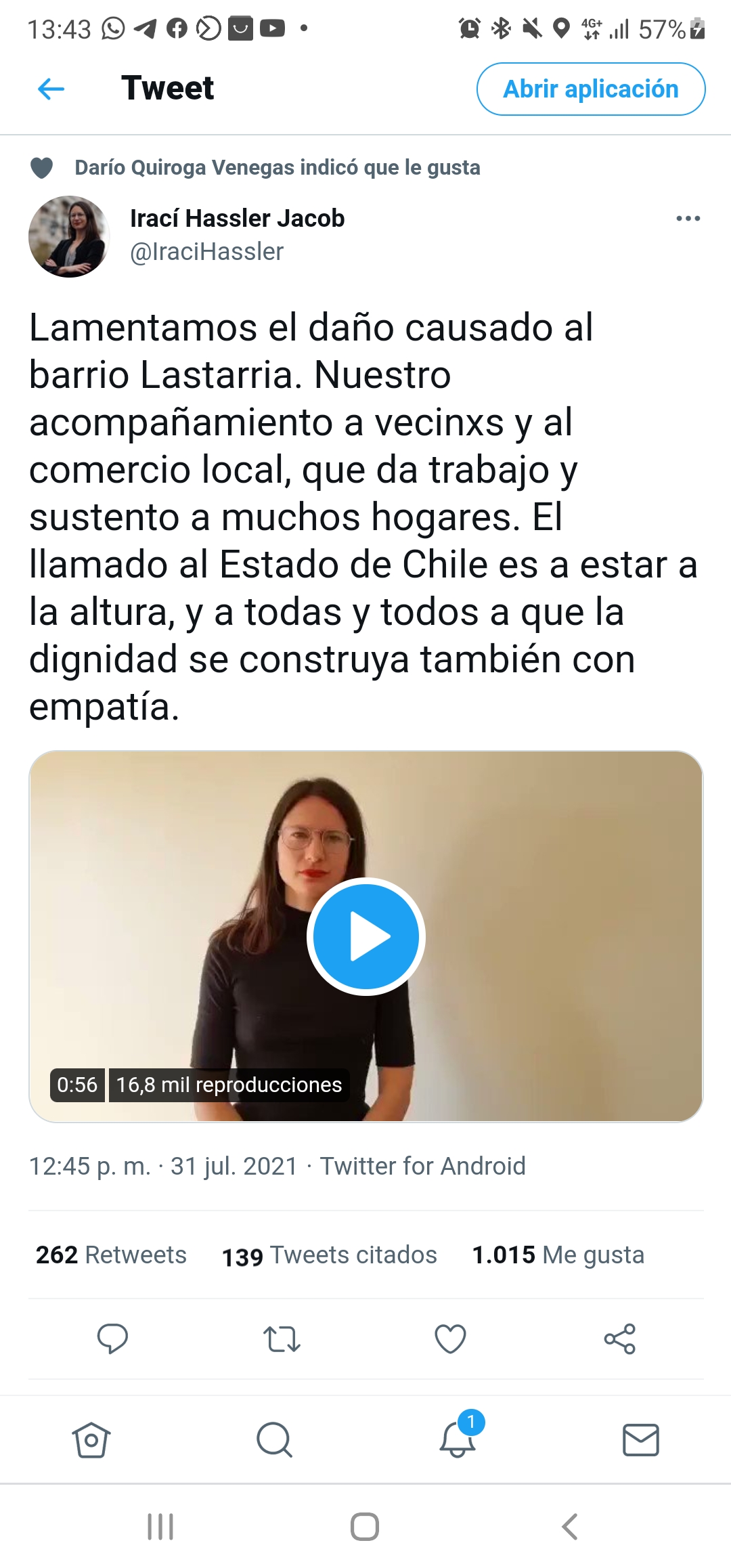Image resolution: width=731 pixels, height=1568 pixels.
Task: Retweet this tweet
Action: 282,1339
